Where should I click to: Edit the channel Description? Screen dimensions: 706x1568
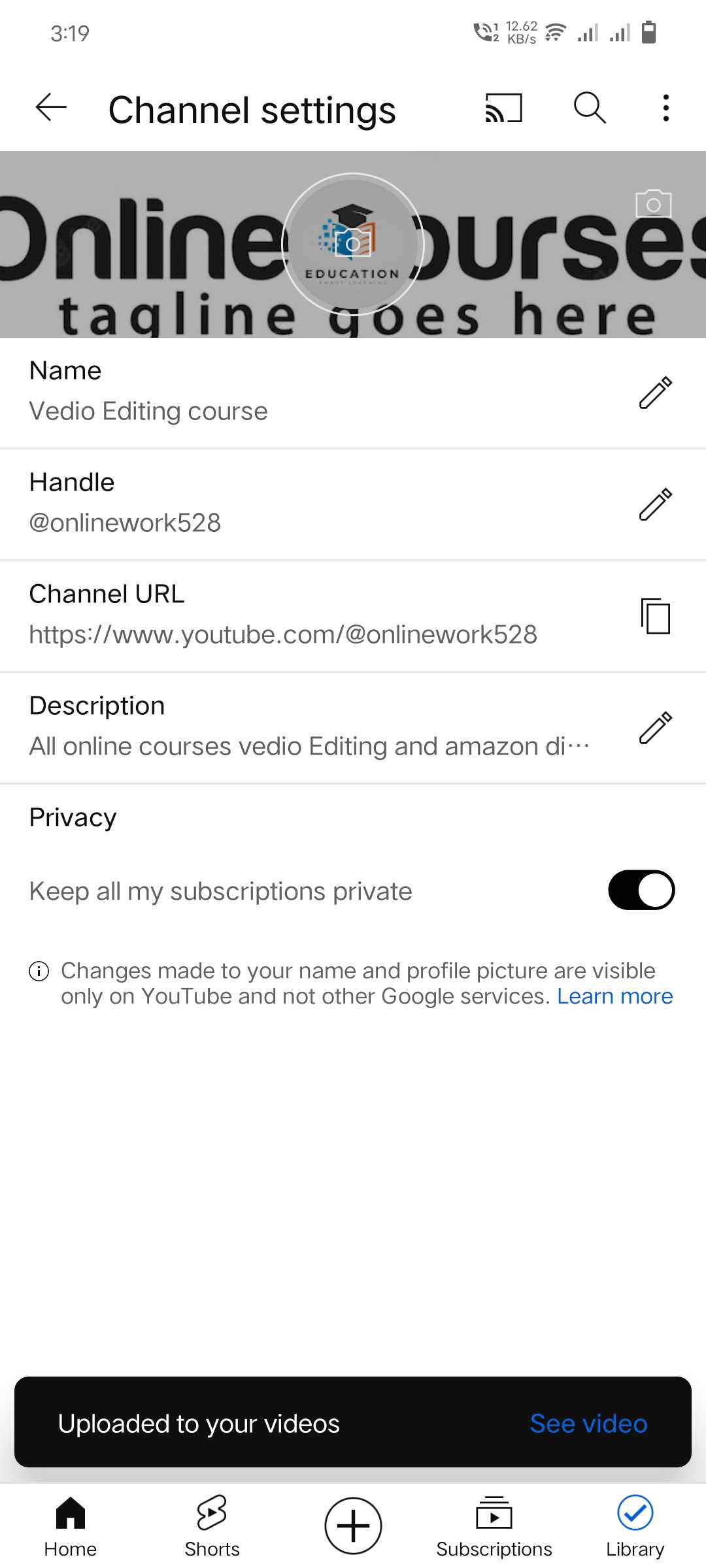(656, 728)
